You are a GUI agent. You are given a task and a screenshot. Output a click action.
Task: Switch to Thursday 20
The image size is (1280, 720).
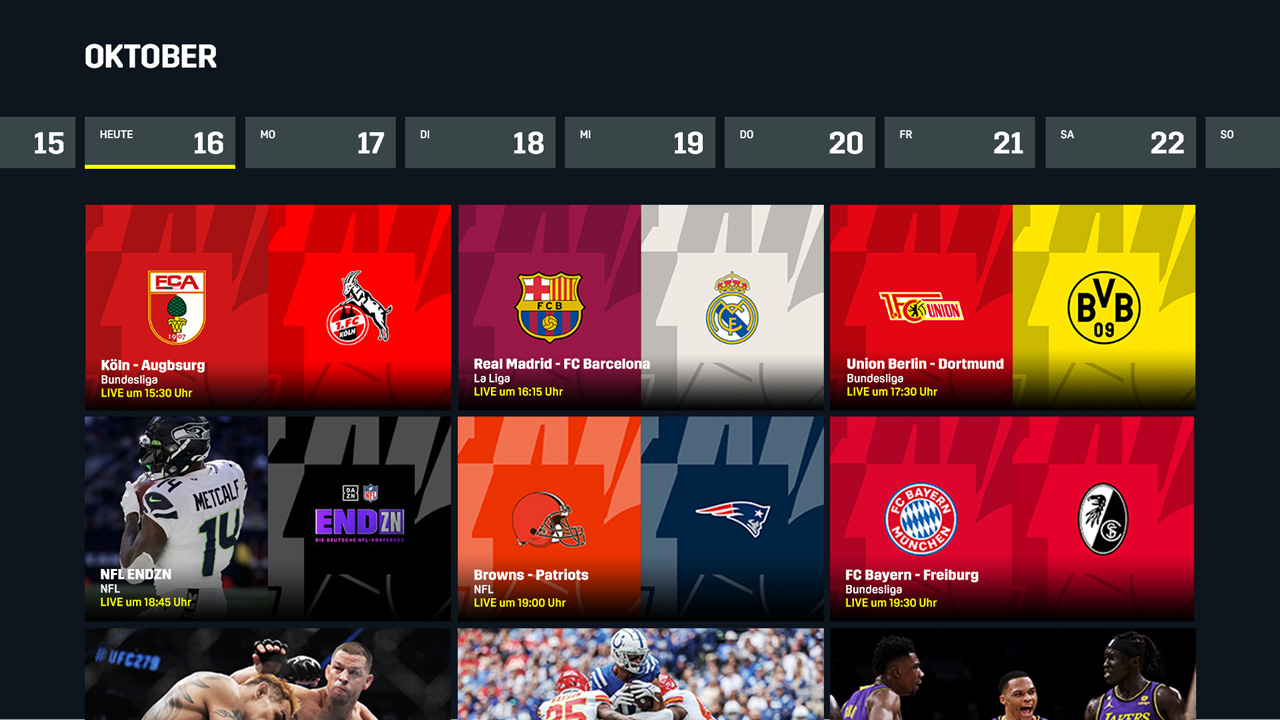point(800,143)
